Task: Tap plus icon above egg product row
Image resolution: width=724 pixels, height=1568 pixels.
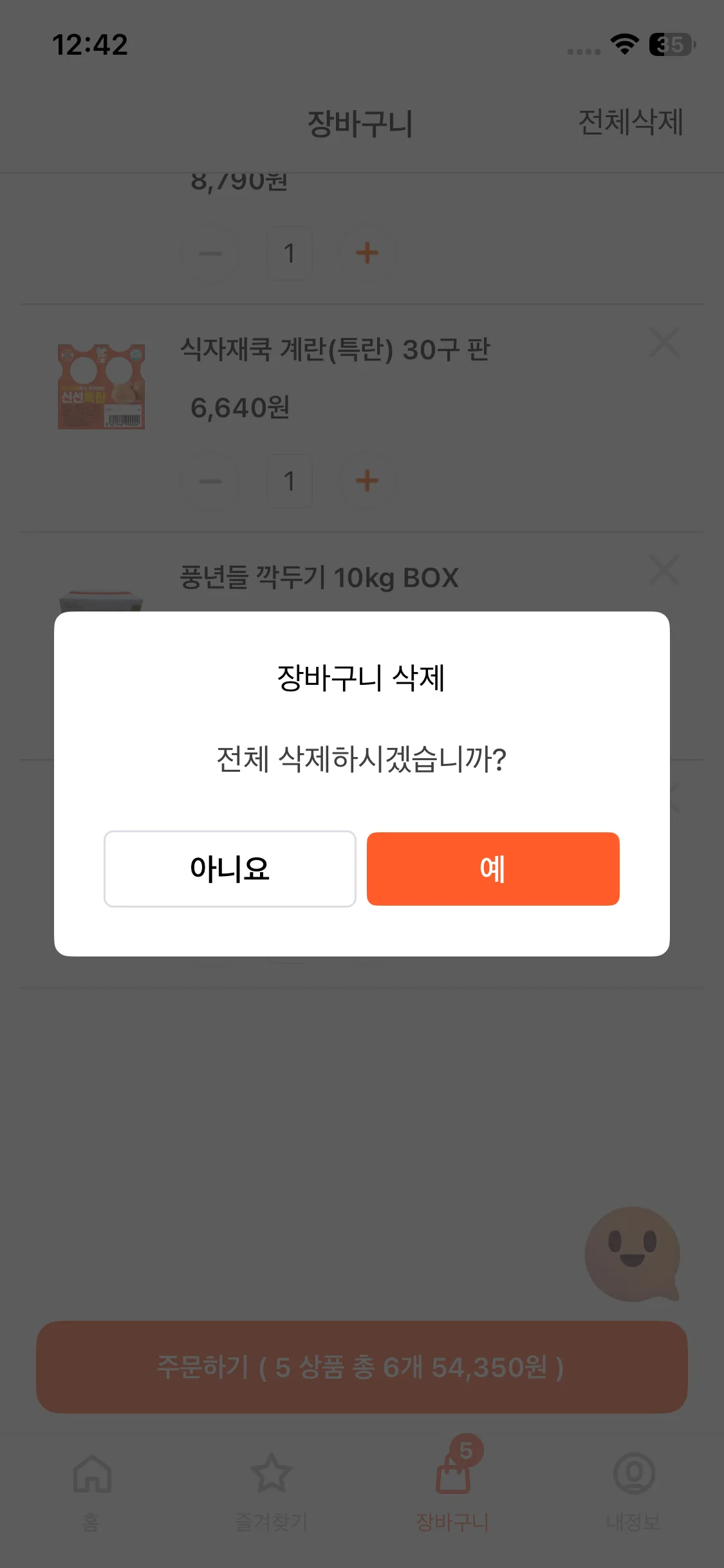Action: (366, 253)
